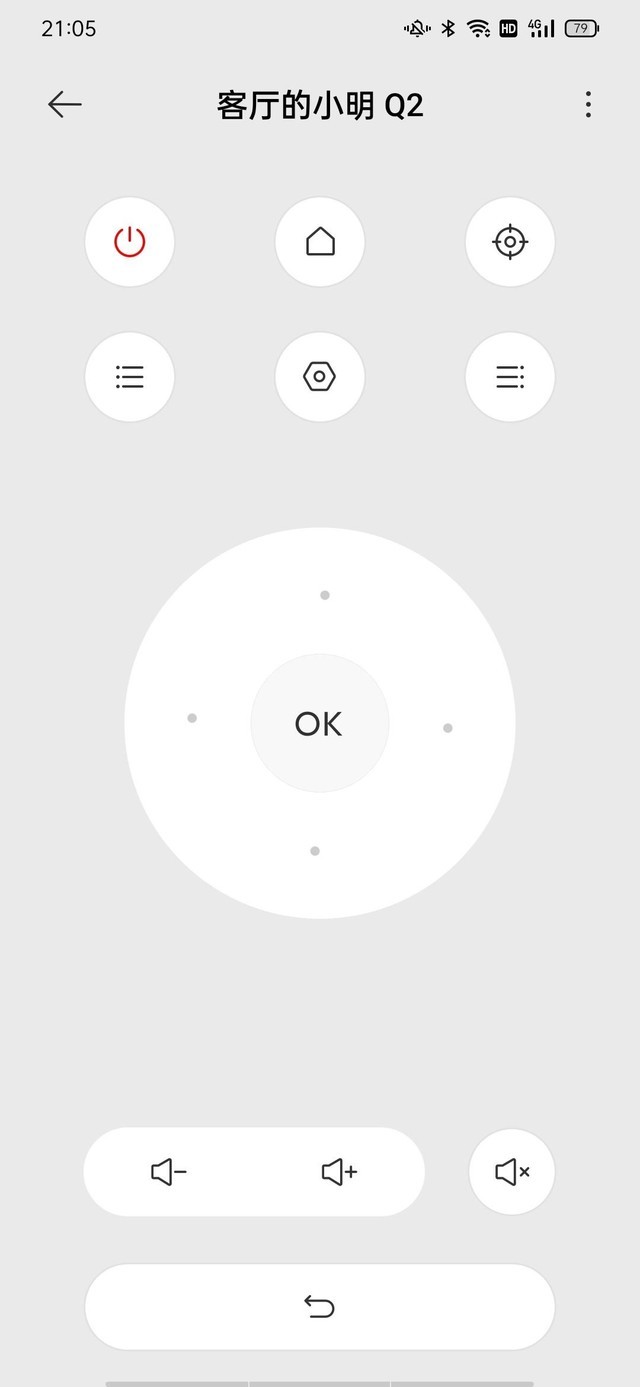Go back using the top-left arrow
This screenshot has width=640, height=1387.
(65, 104)
